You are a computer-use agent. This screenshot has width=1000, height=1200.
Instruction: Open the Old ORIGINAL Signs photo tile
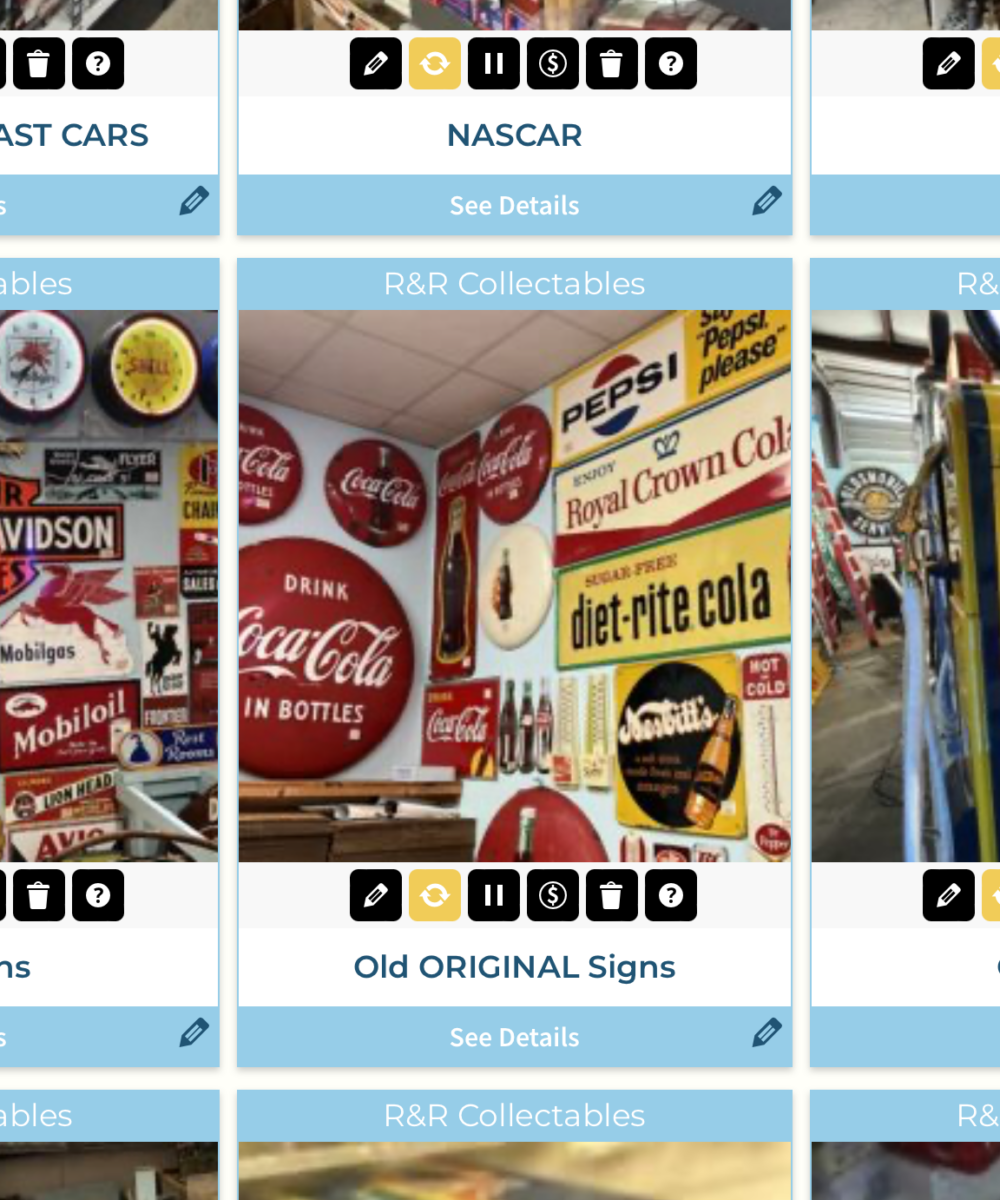click(x=514, y=586)
